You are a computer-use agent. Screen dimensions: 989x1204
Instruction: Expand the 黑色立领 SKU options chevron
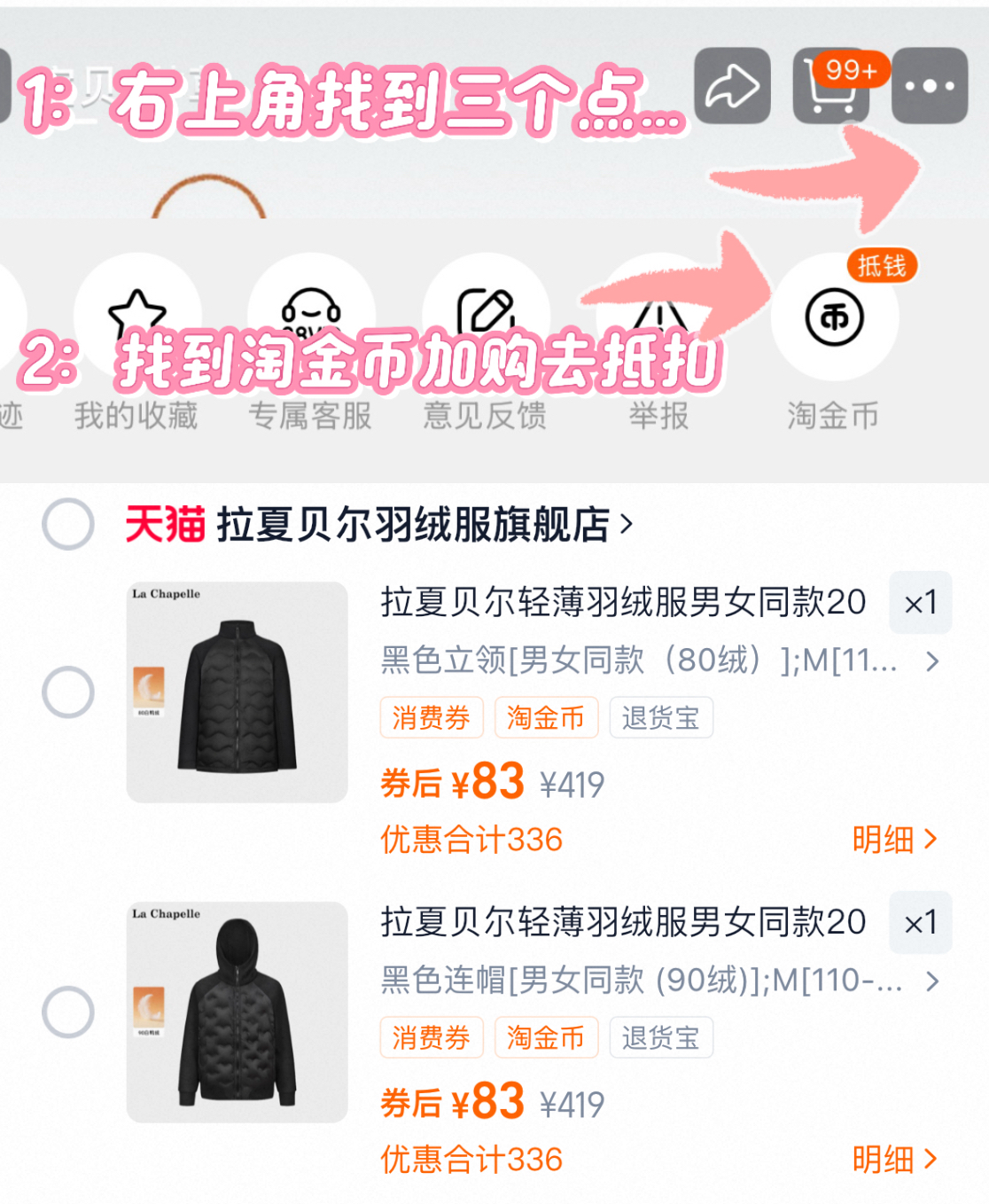[x=931, y=661]
